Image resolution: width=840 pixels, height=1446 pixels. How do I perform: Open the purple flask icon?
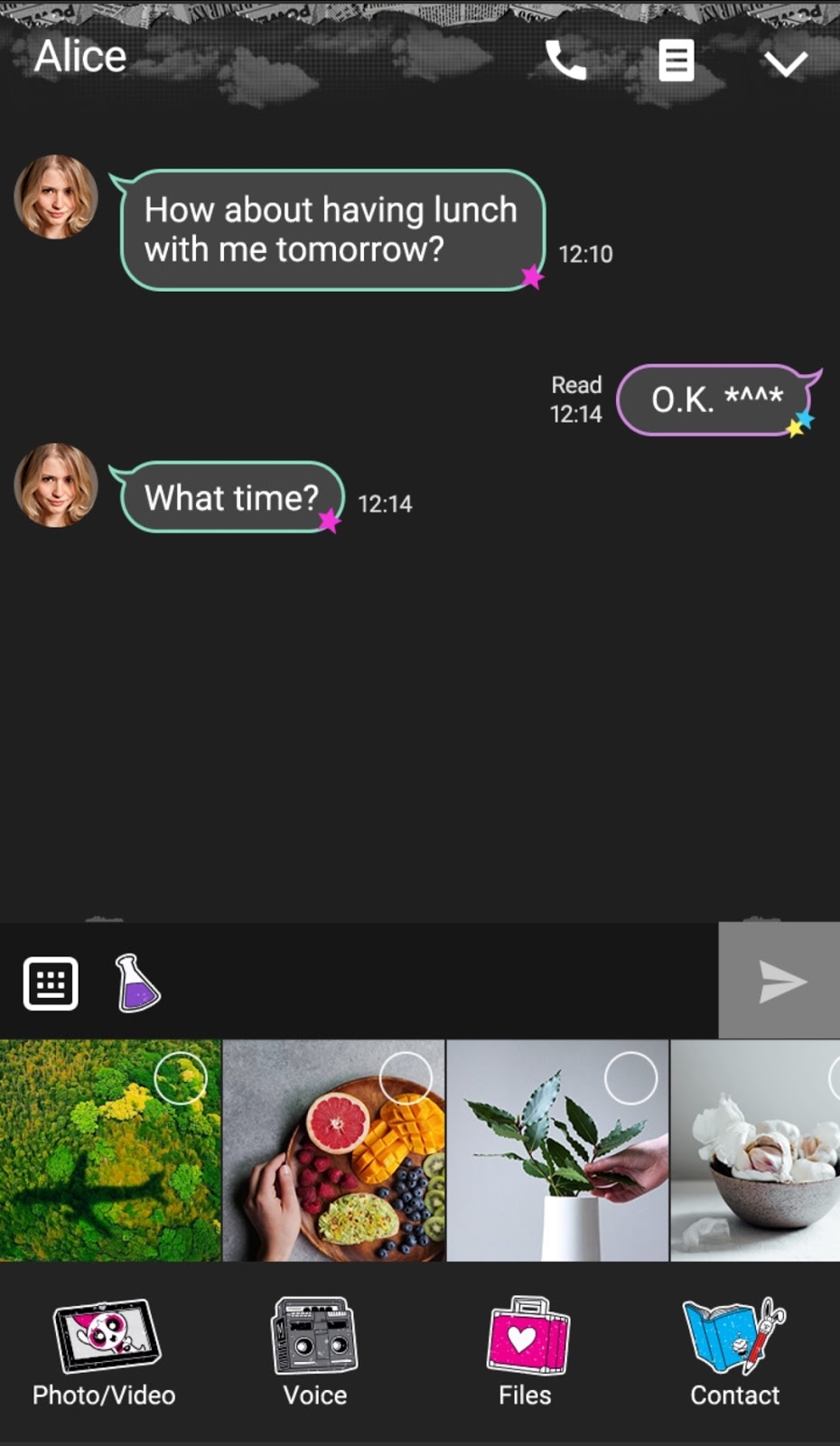[x=136, y=983]
